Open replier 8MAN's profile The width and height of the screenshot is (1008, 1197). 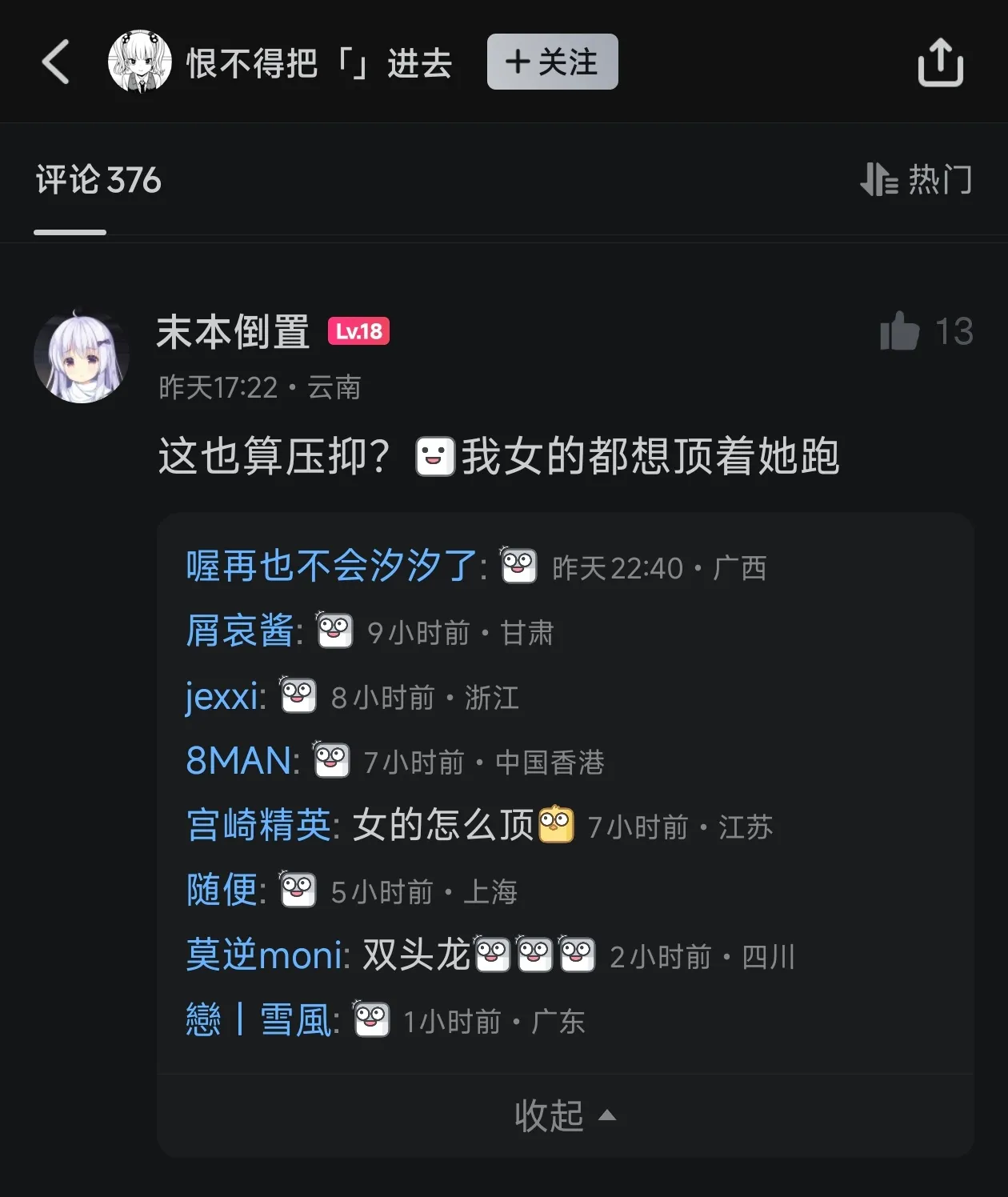(238, 761)
